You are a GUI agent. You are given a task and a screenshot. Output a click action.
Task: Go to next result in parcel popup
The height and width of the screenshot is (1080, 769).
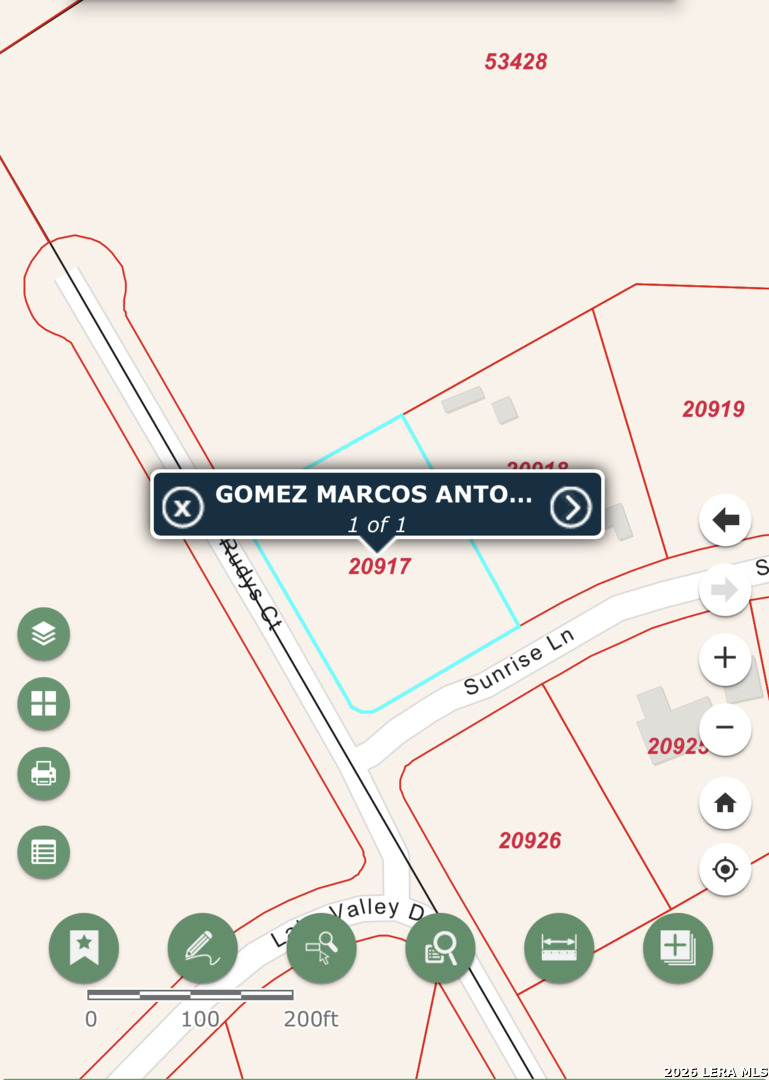(x=571, y=508)
